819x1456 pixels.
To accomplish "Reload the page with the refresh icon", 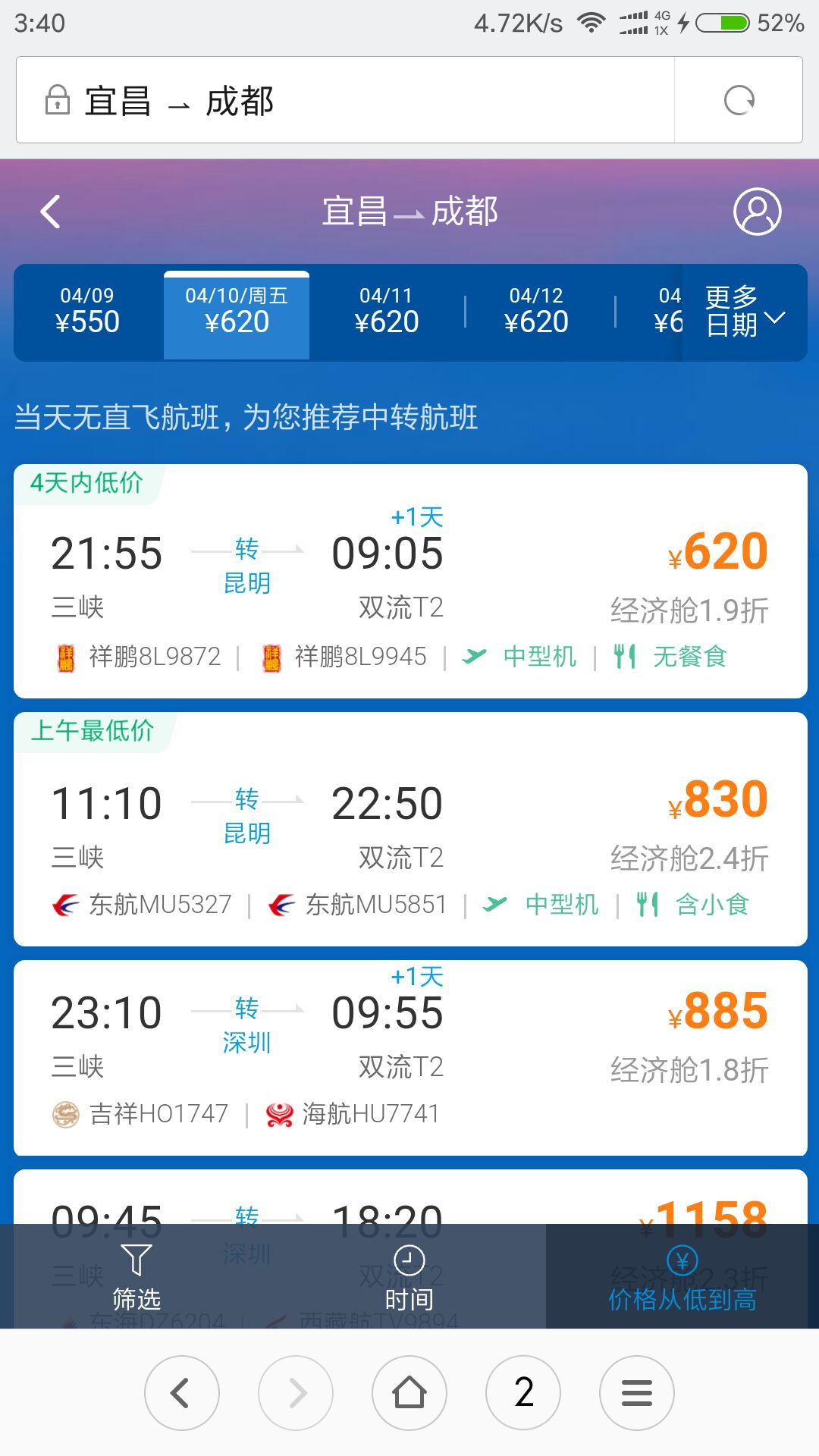I will point(739,100).
